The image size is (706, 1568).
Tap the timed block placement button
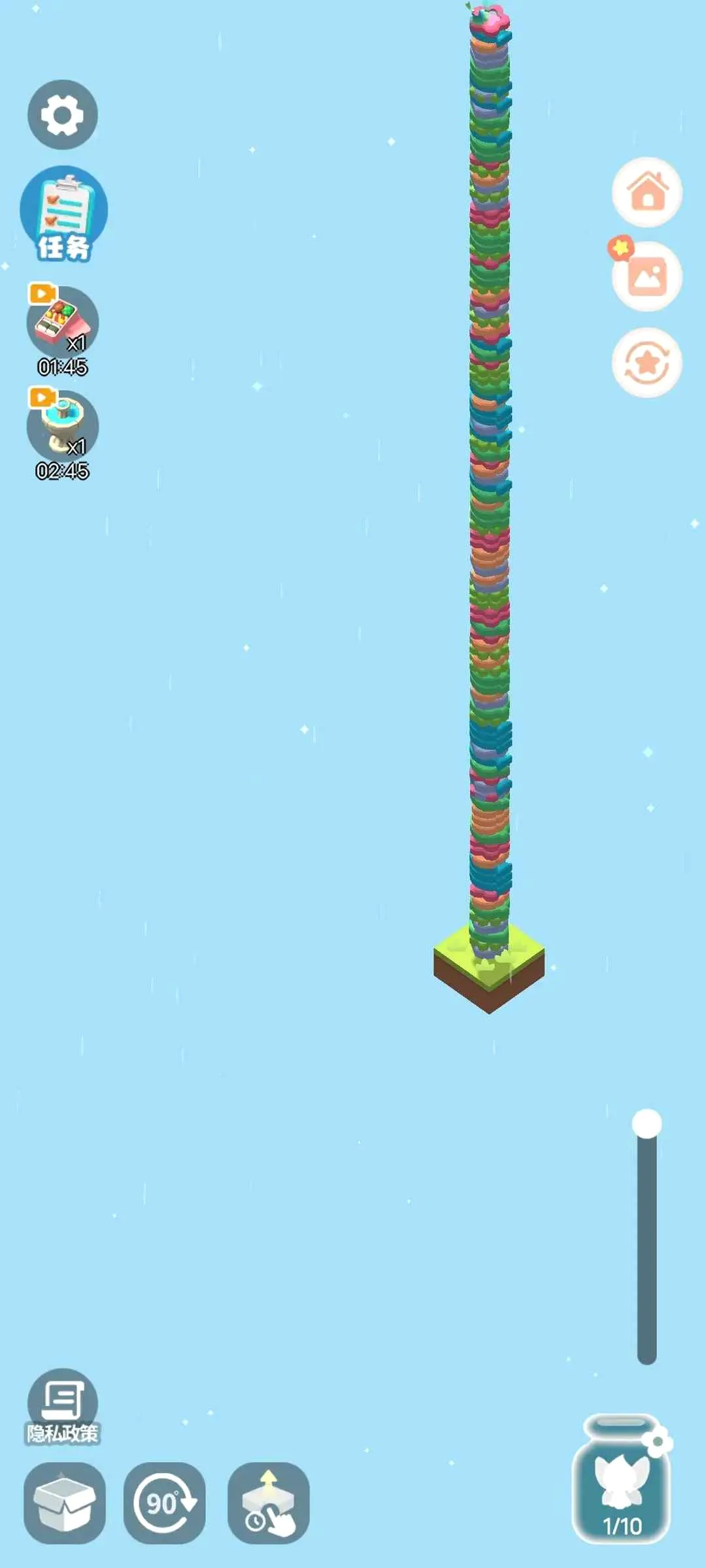268,1503
